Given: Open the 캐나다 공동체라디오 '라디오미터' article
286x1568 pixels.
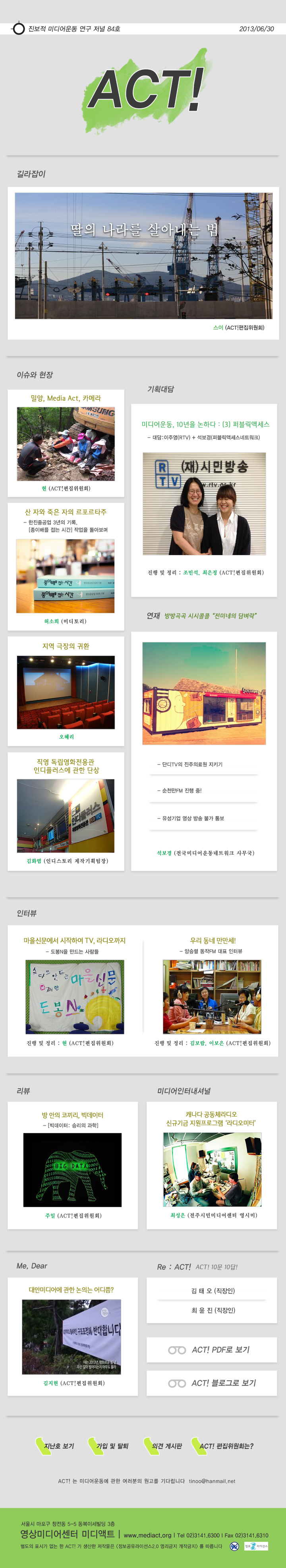Looking at the screenshot, I should (211, 1119).
